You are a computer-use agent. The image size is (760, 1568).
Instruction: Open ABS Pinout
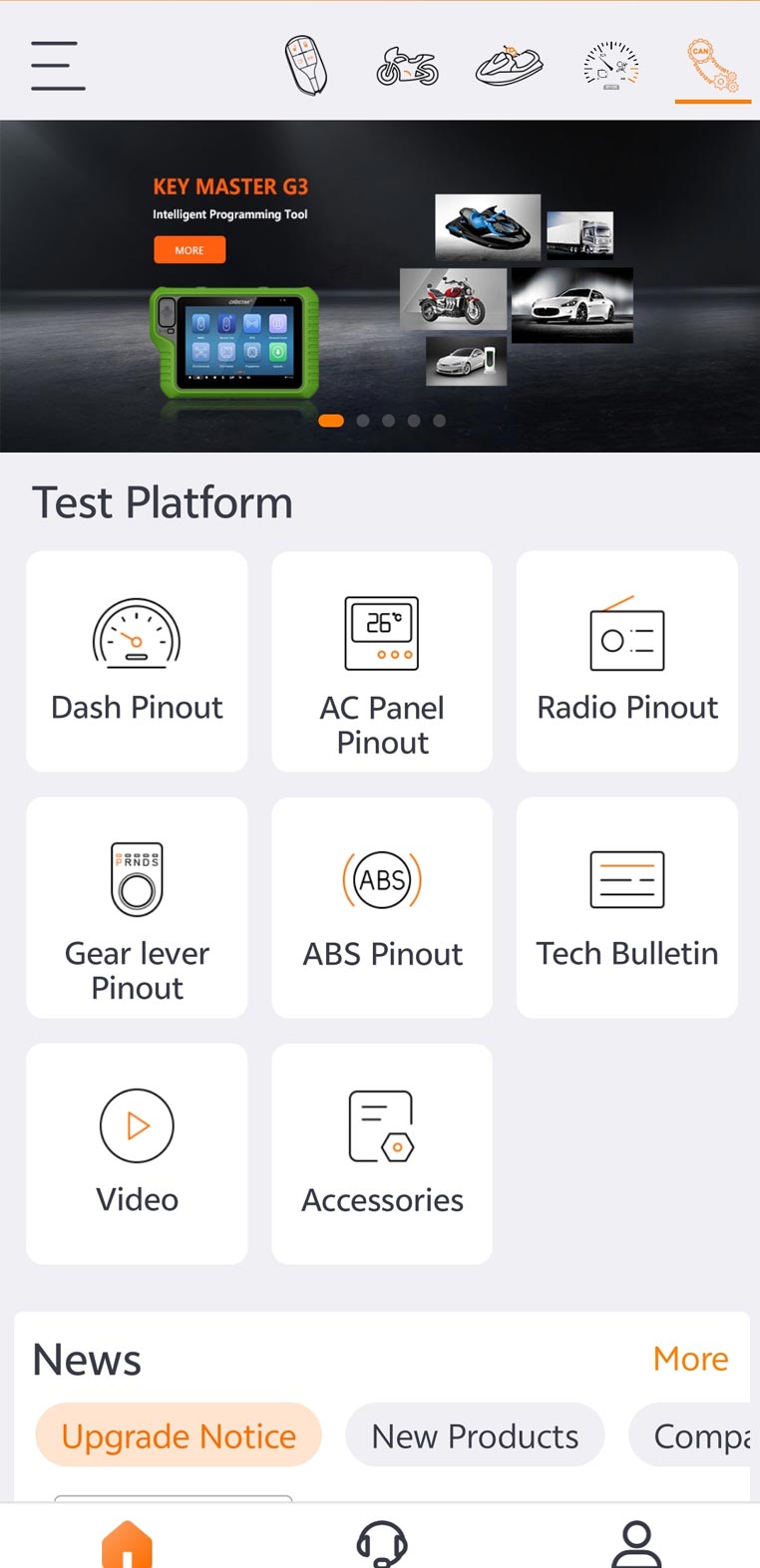382,907
